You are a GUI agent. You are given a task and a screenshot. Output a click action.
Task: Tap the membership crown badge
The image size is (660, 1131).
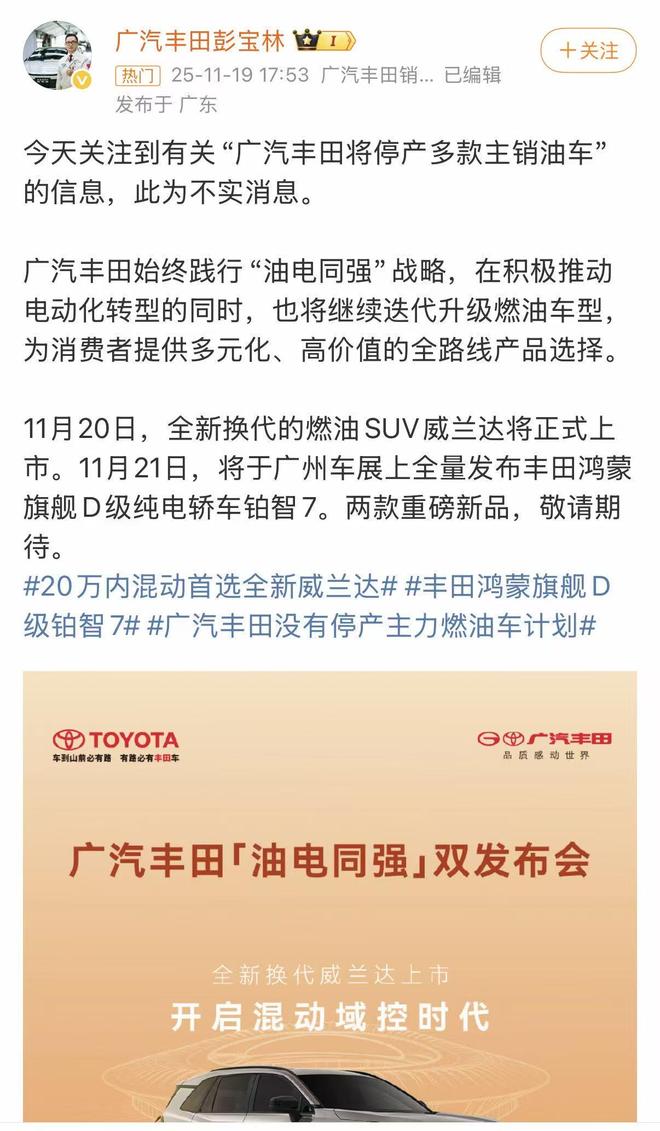click(325, 41)
